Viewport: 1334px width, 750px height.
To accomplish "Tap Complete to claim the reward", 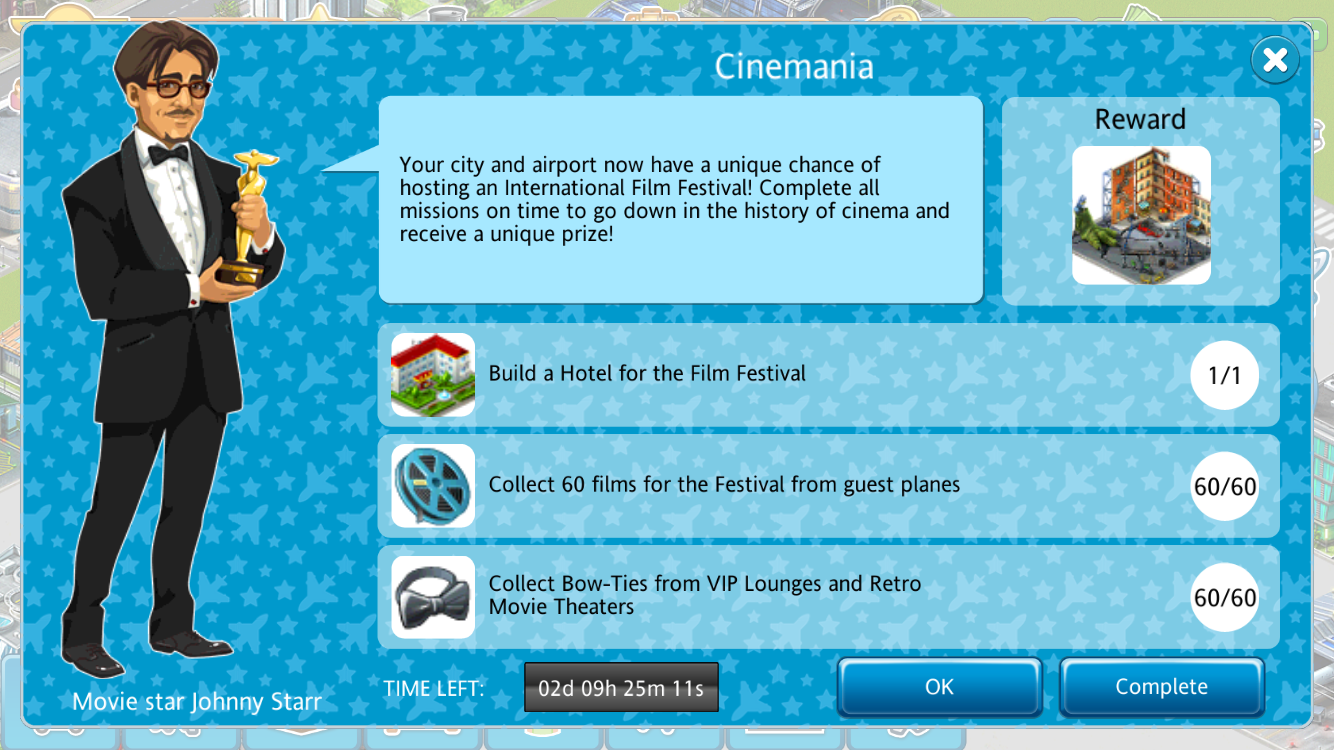I will [x=1161, y=687].
